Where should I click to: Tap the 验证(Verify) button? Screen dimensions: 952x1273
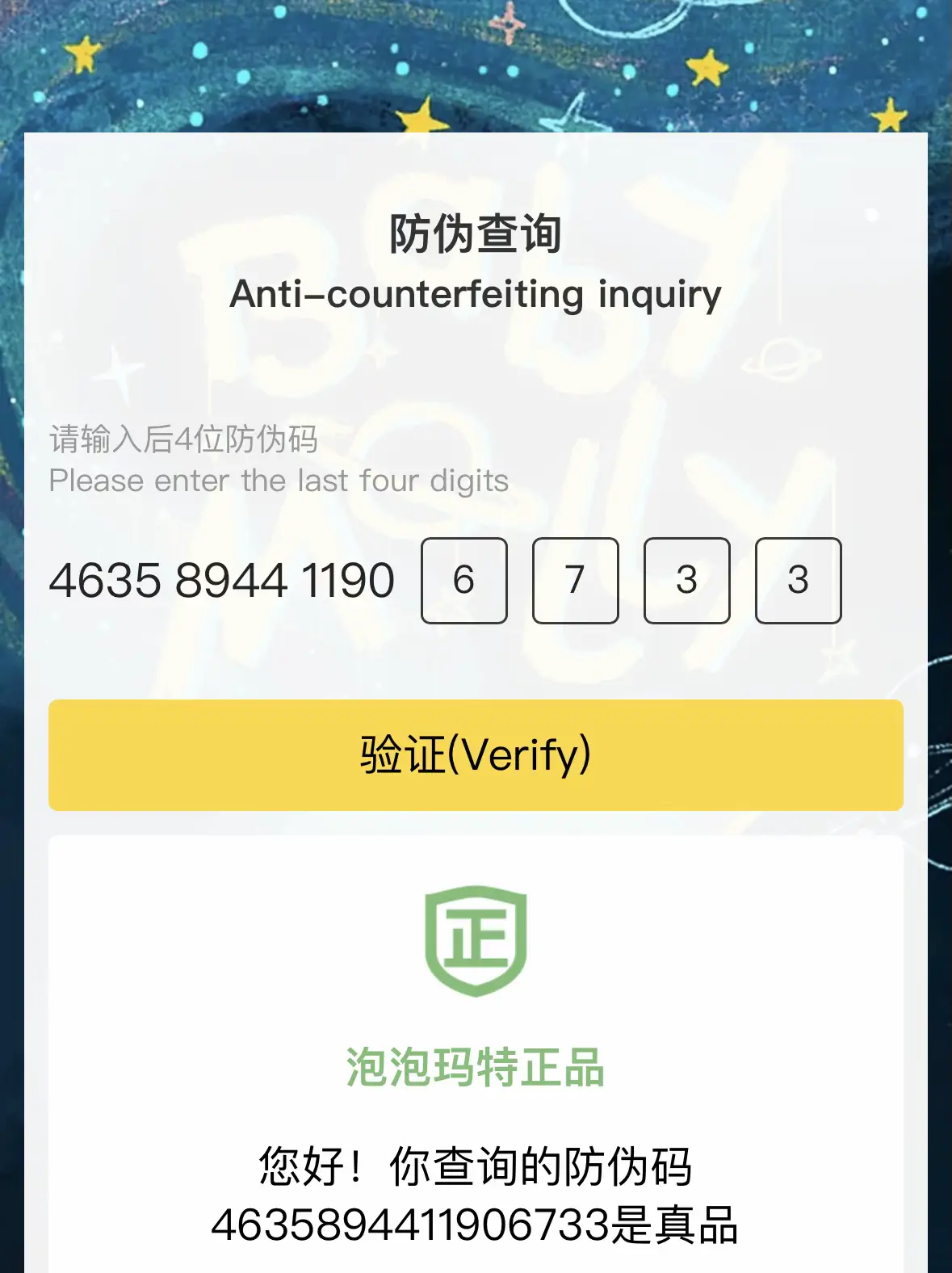pos(476,754)
